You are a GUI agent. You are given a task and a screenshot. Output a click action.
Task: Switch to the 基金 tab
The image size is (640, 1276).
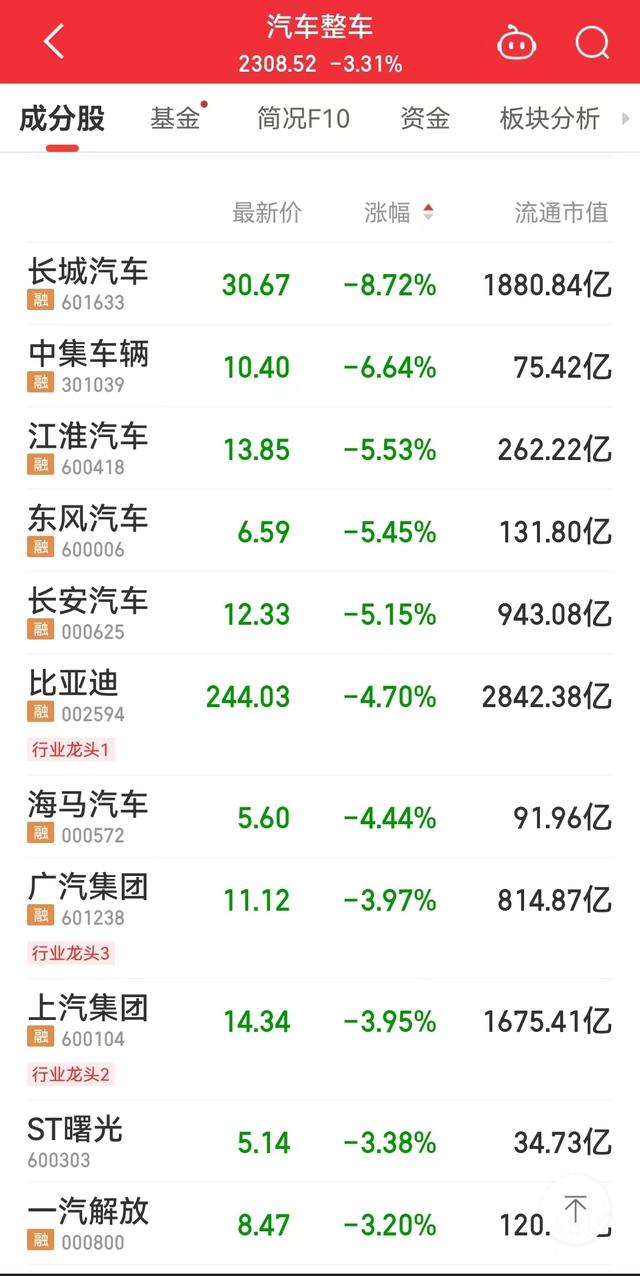[176, 118]
